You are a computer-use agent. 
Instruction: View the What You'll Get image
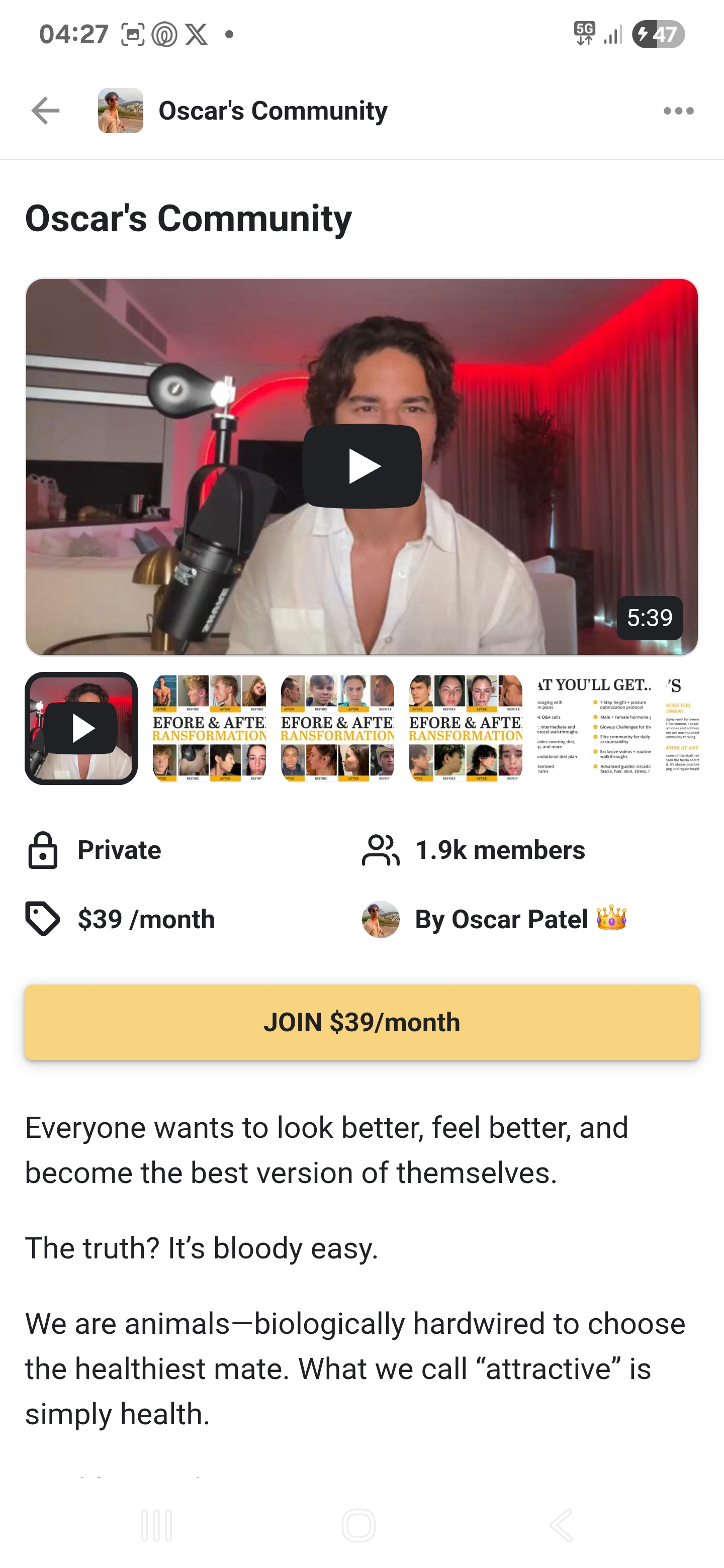coord(594,728)
